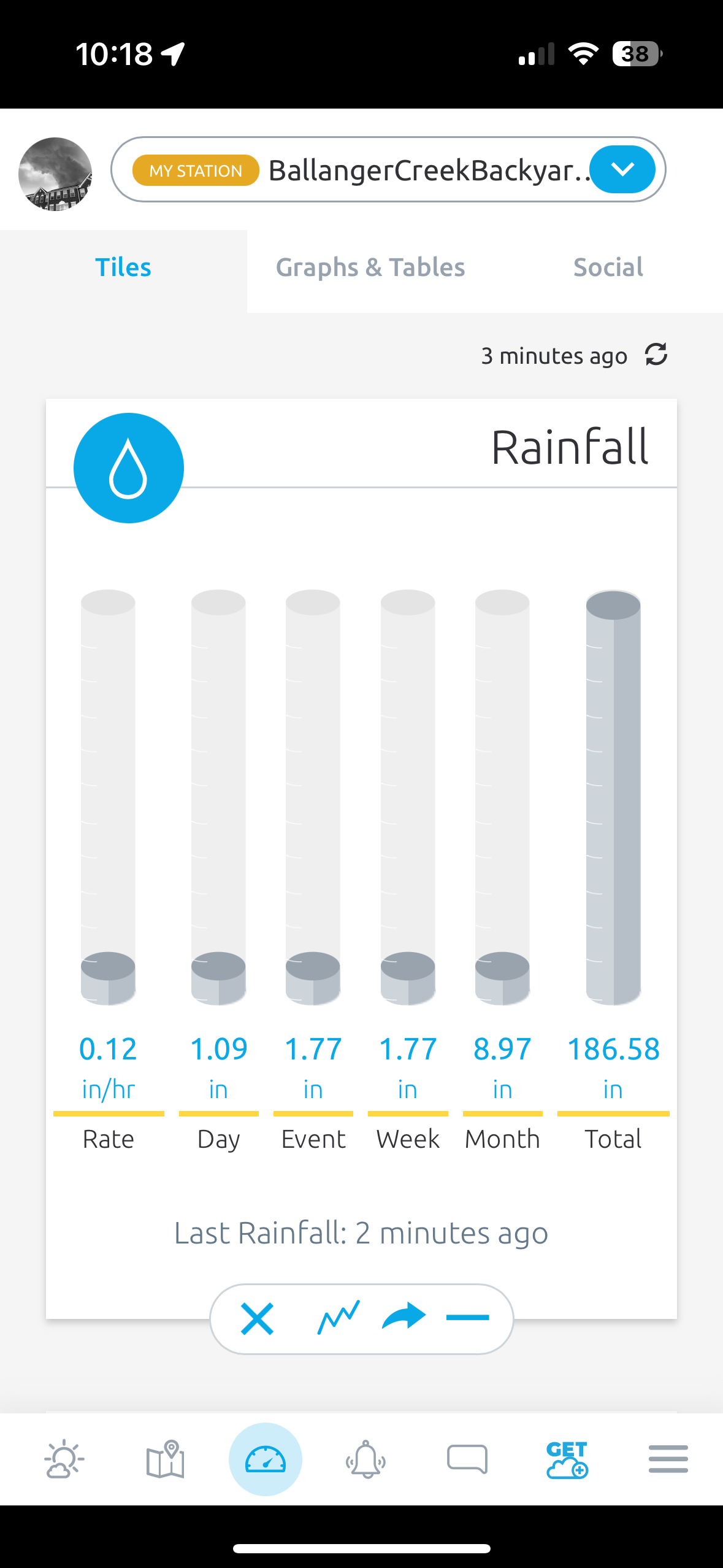Open the messages chat tab
This screenshot has width=723, height=1568.
(467, 1459)
